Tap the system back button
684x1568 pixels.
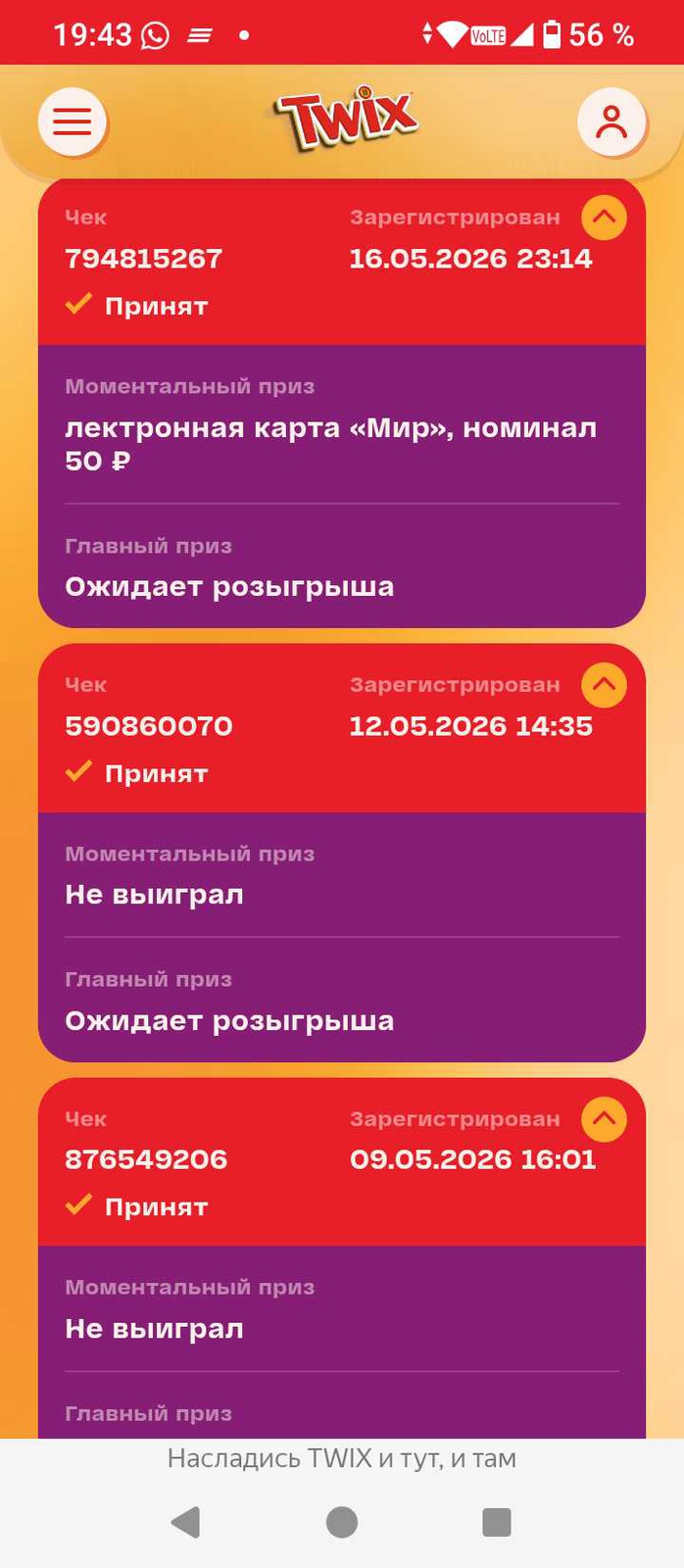point(185,1522)
